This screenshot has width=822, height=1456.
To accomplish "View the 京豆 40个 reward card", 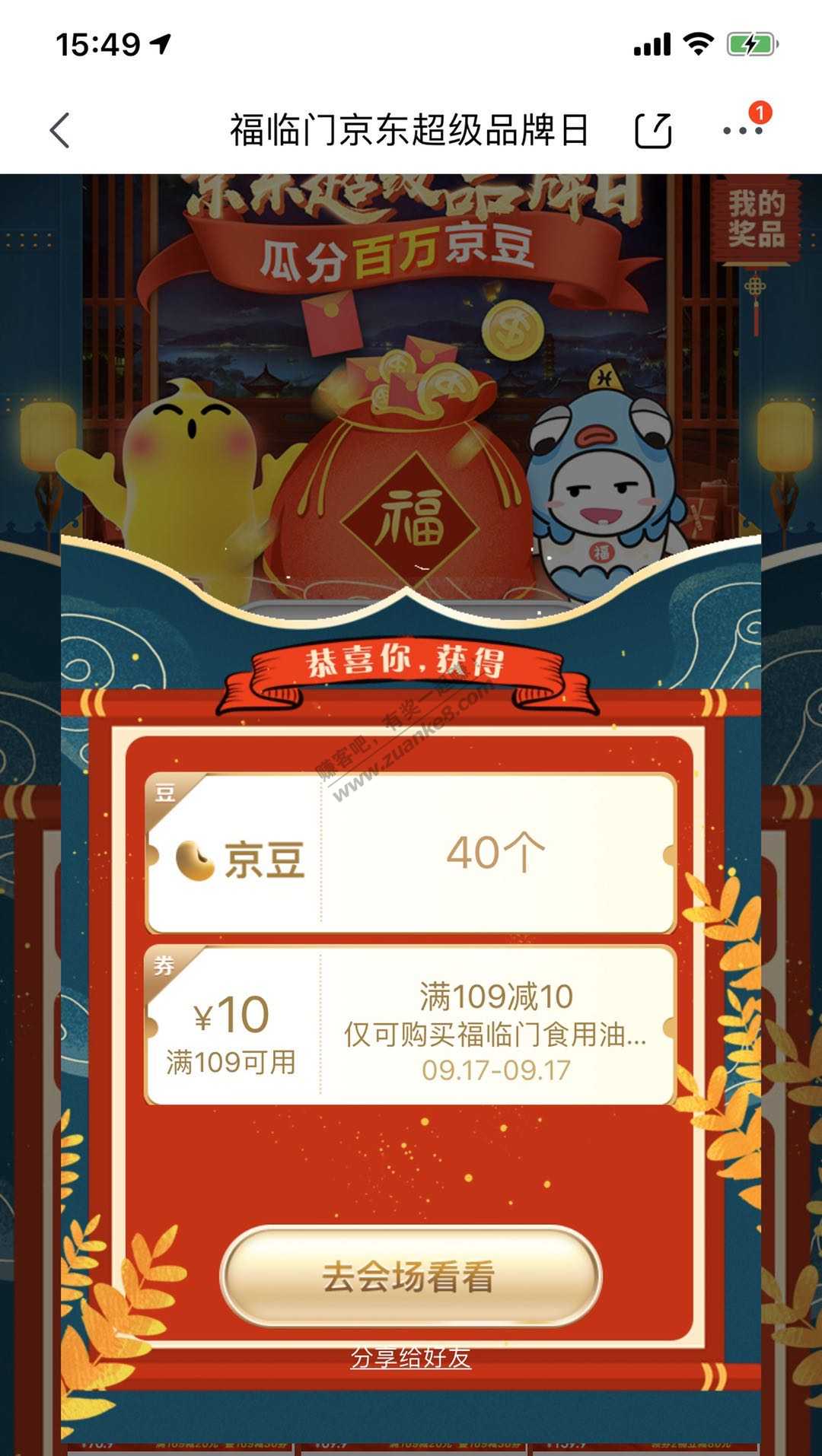I will [x=410, y=854].
